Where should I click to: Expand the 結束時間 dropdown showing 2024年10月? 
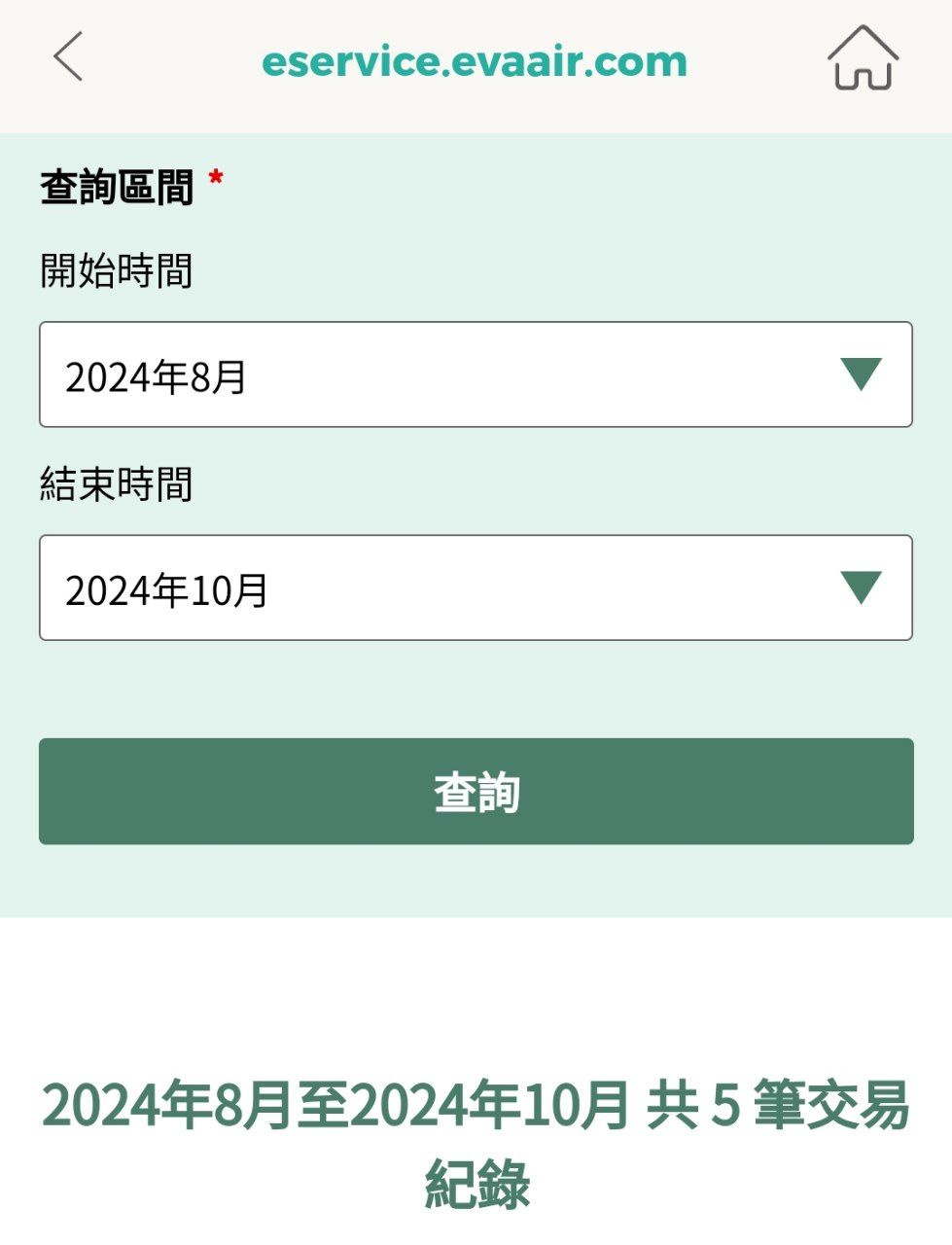click(476, 587)
